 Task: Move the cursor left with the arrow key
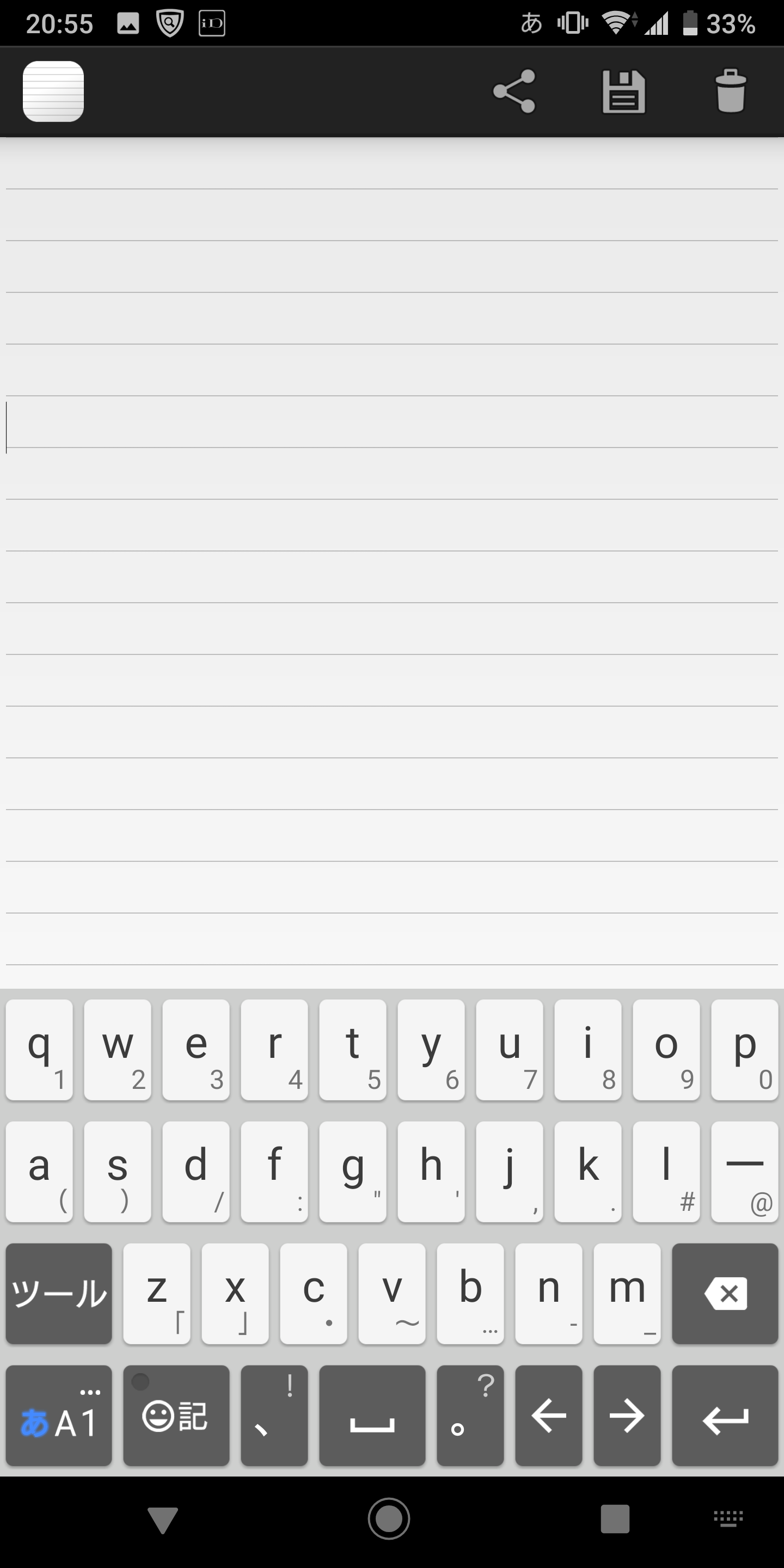[x=548, y=1415]
